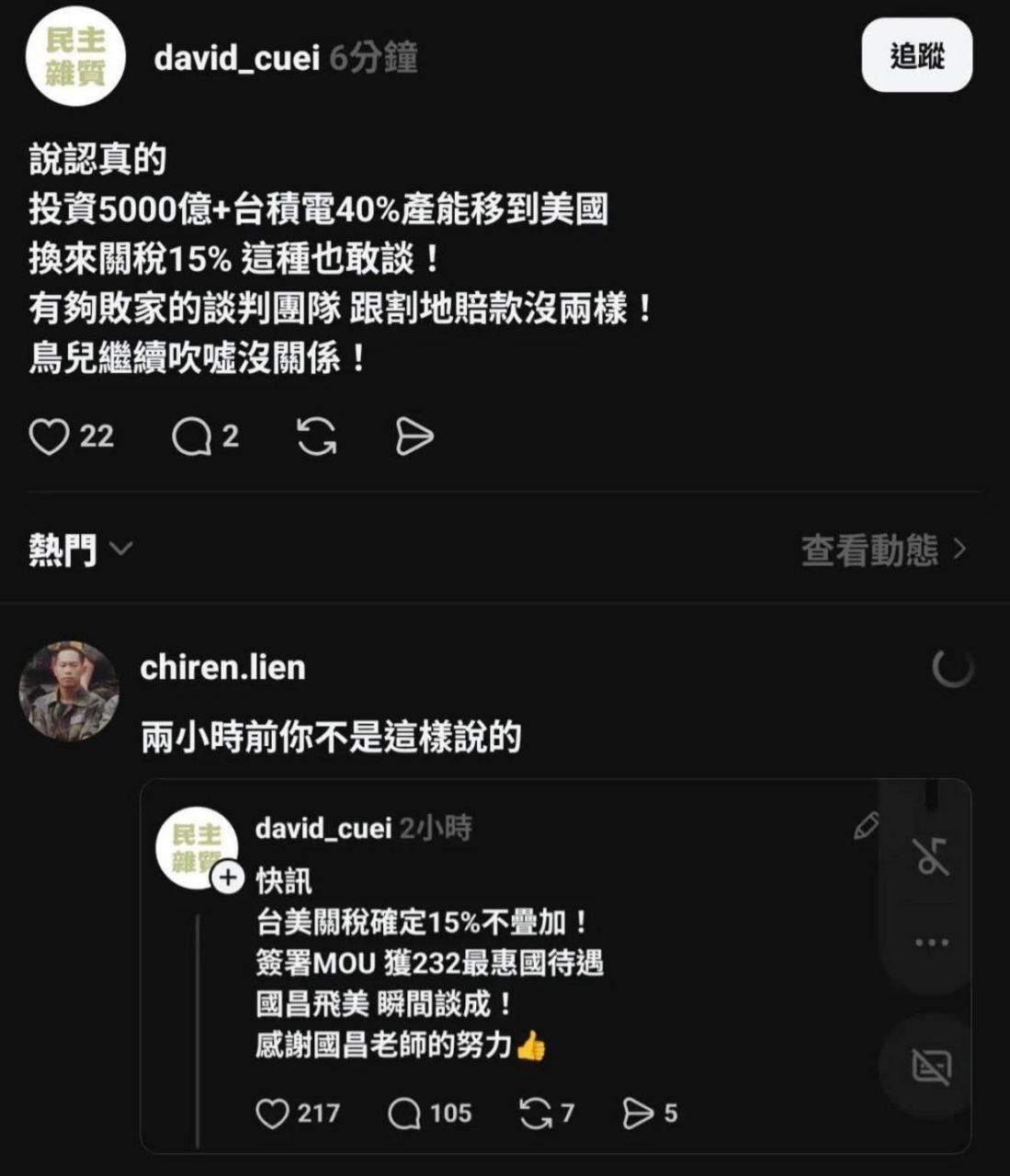
Task: Share the main post via paper plane icon
Action: coord(414,436)
